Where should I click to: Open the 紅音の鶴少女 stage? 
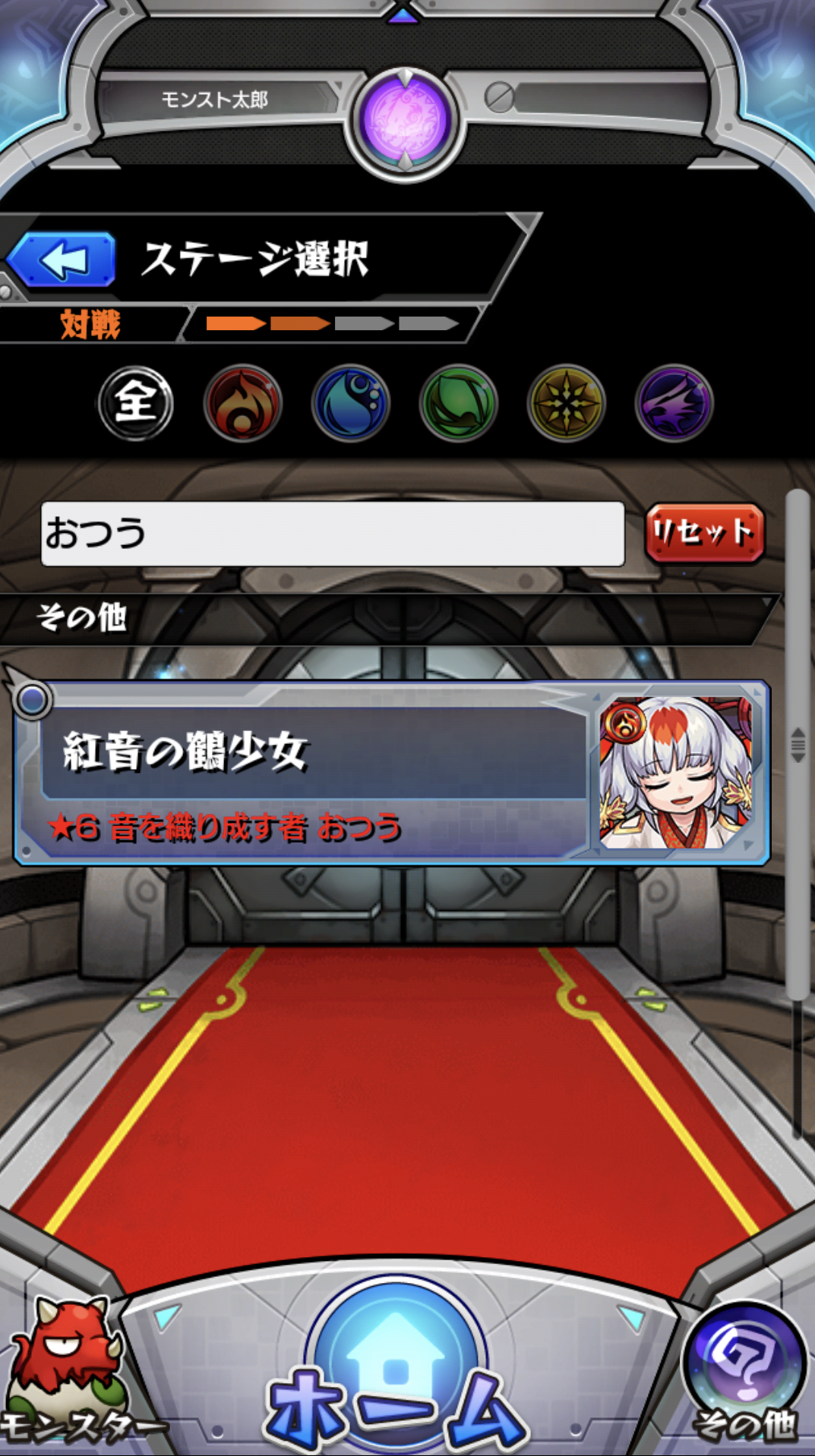(x=304, y=773)
